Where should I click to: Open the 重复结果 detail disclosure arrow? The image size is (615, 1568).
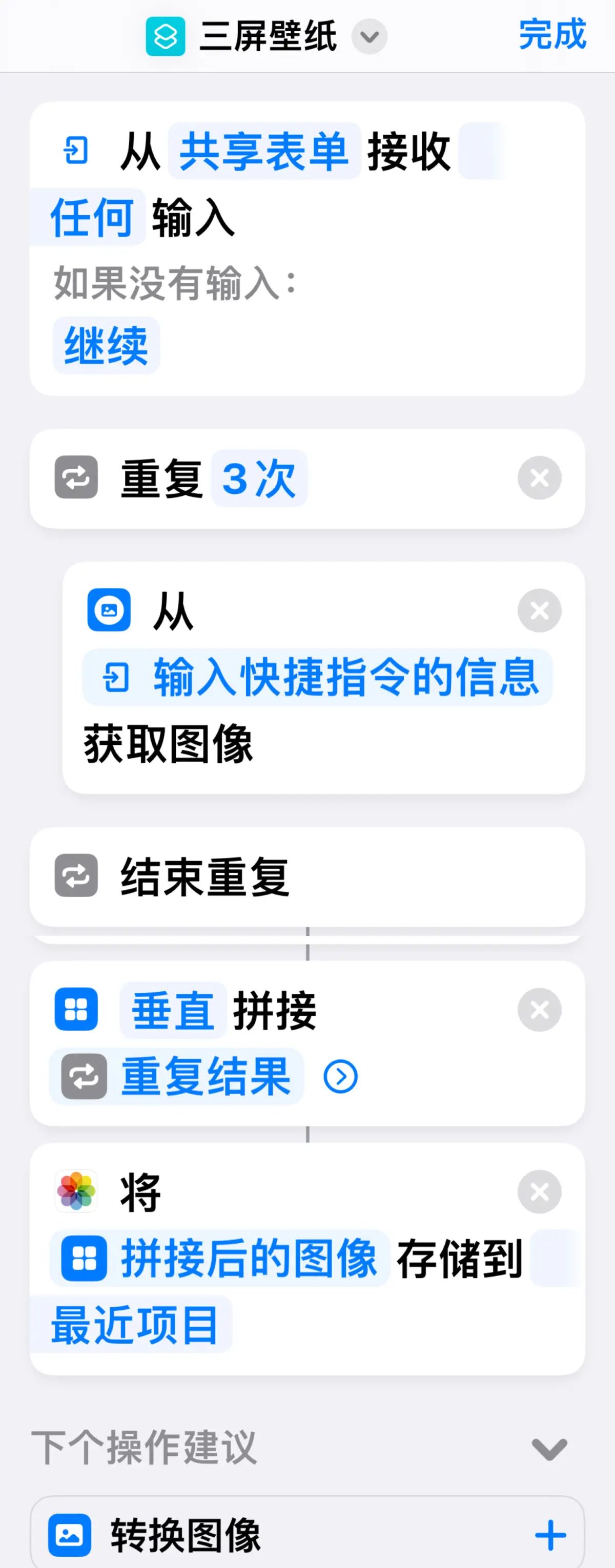click(x=340, y=1077)
